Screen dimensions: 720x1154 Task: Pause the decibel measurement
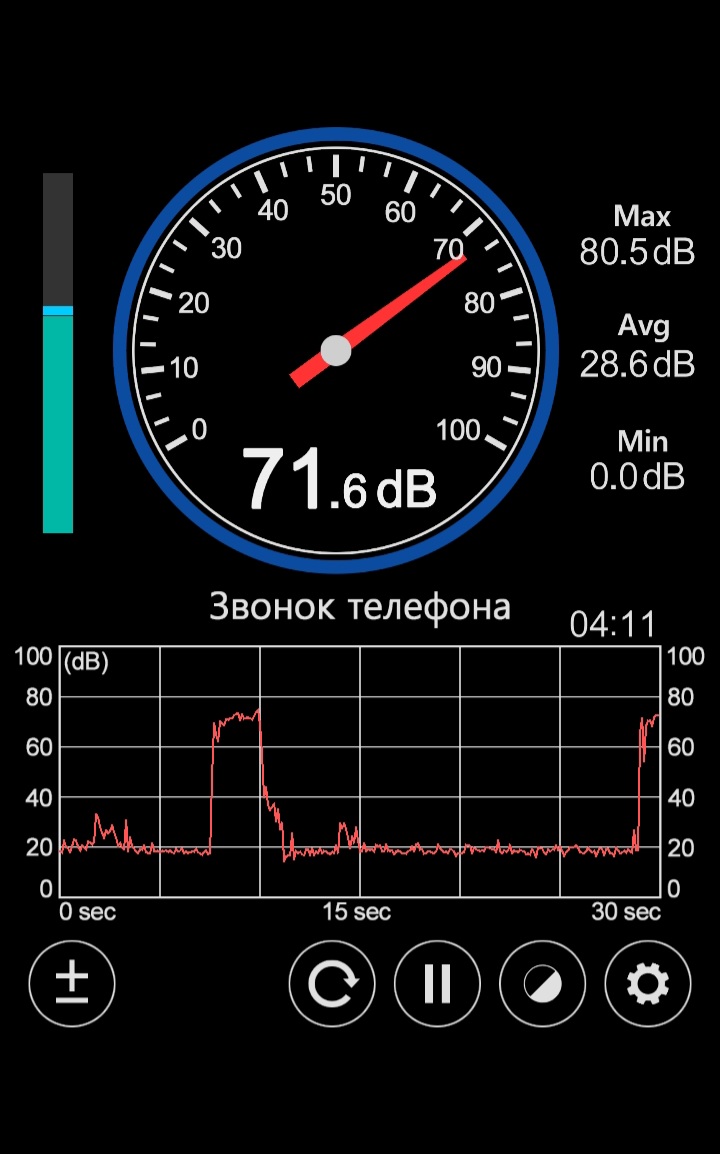pos(437,984)
